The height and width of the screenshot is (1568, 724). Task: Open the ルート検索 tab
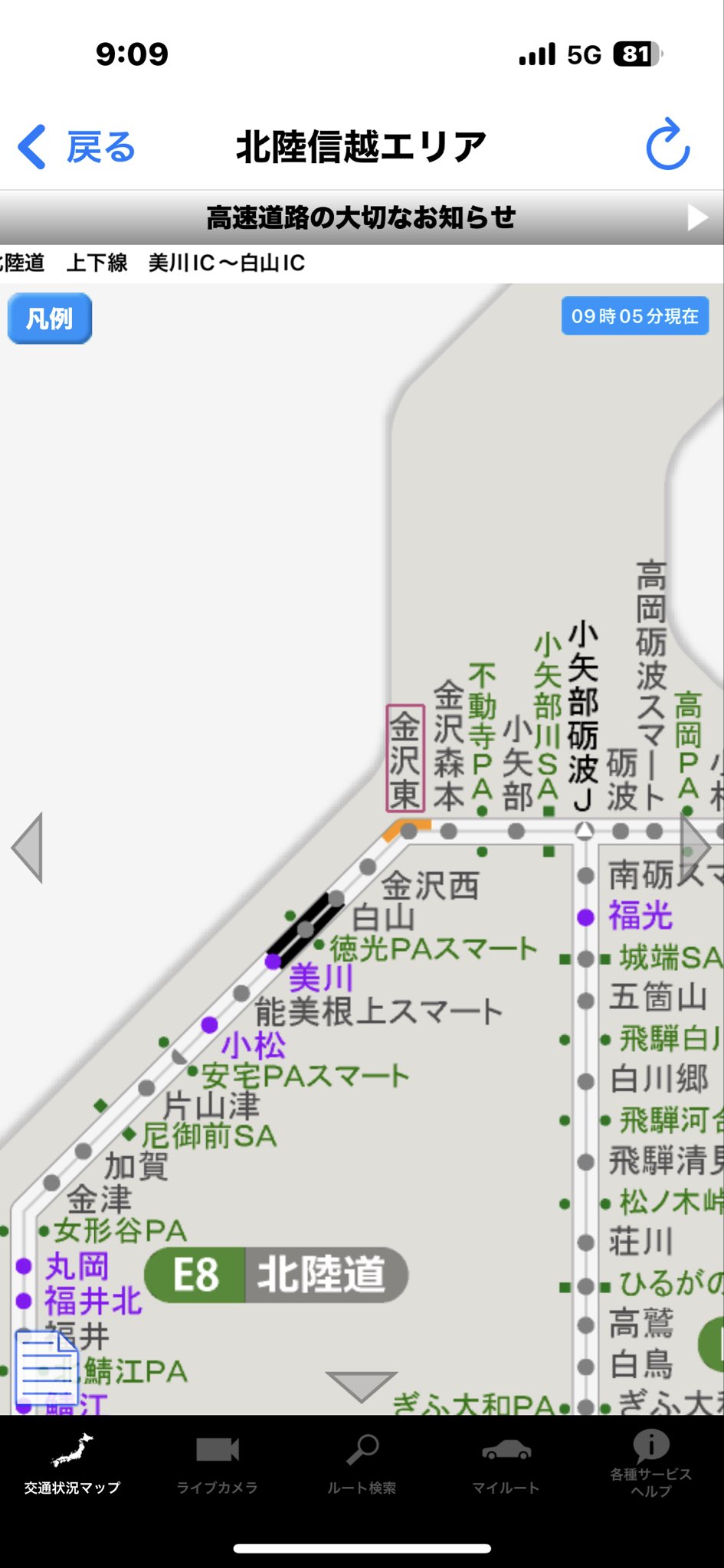pos(362,1466)
